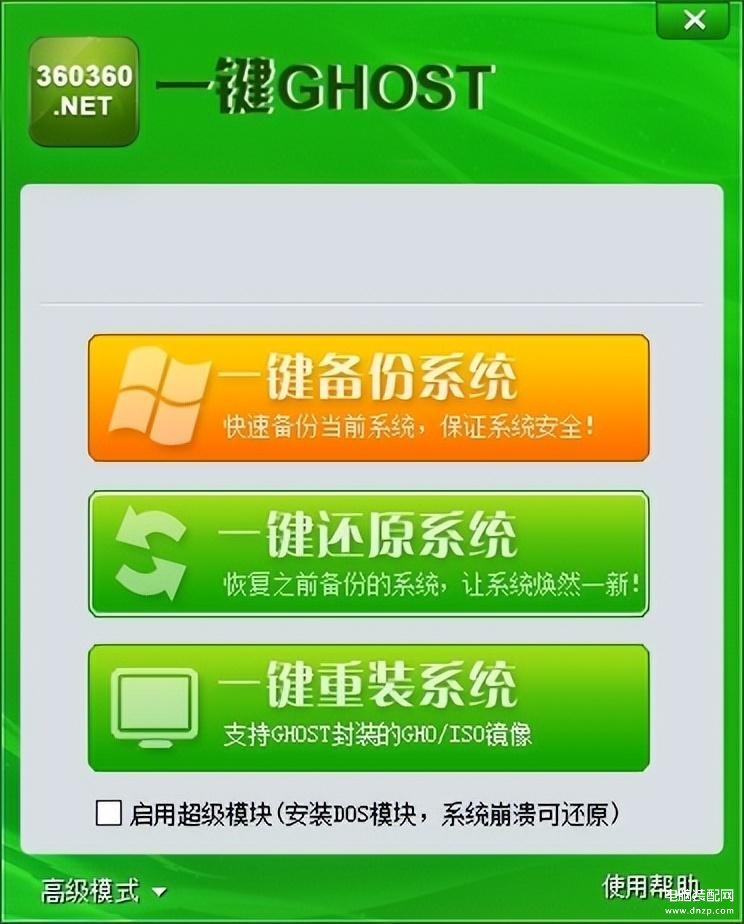Viewport: 744px width, 924px height.
Task: Enable the 启用超级模块 checkbox
Action: click(x=108, y=812)
